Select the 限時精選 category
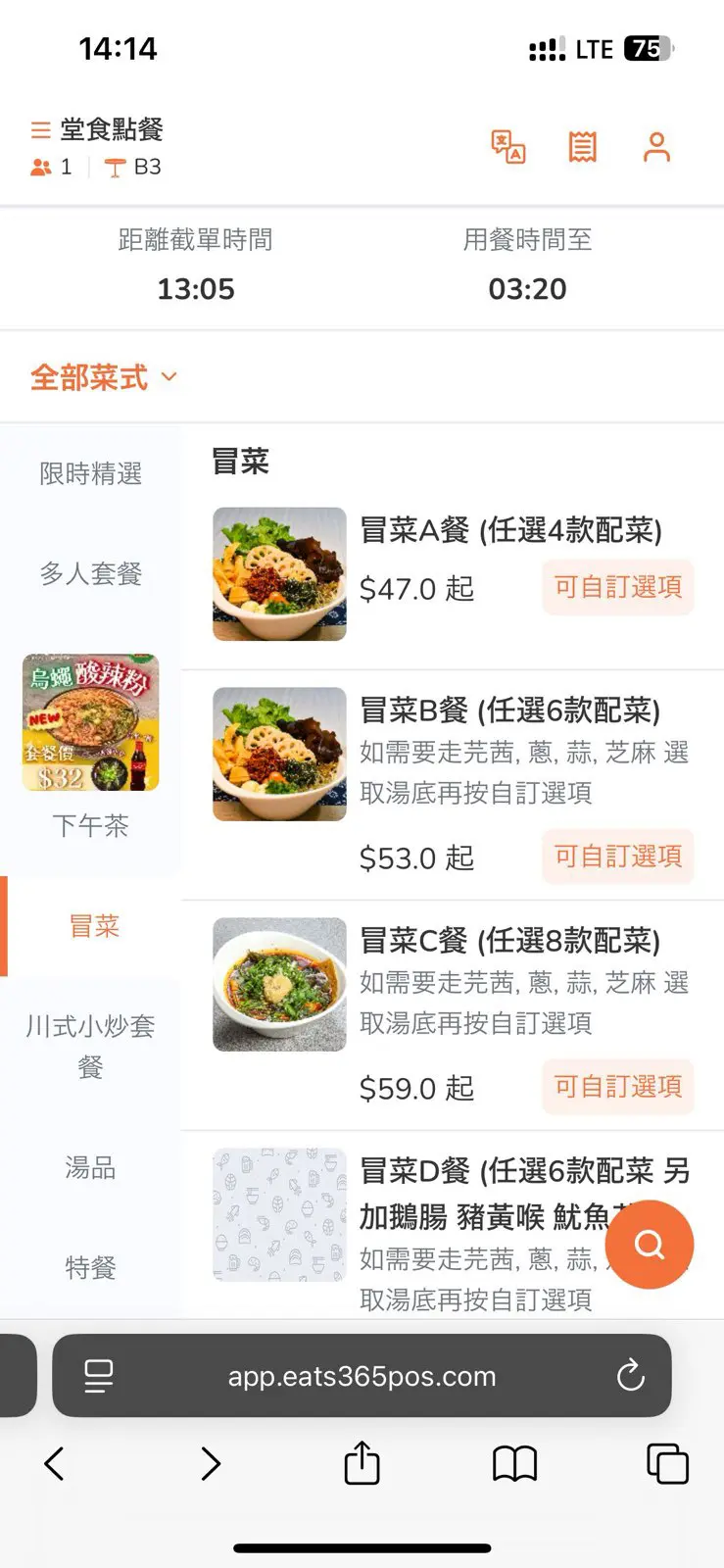This screenshot has width=724, height=1568. pos(90,474)
